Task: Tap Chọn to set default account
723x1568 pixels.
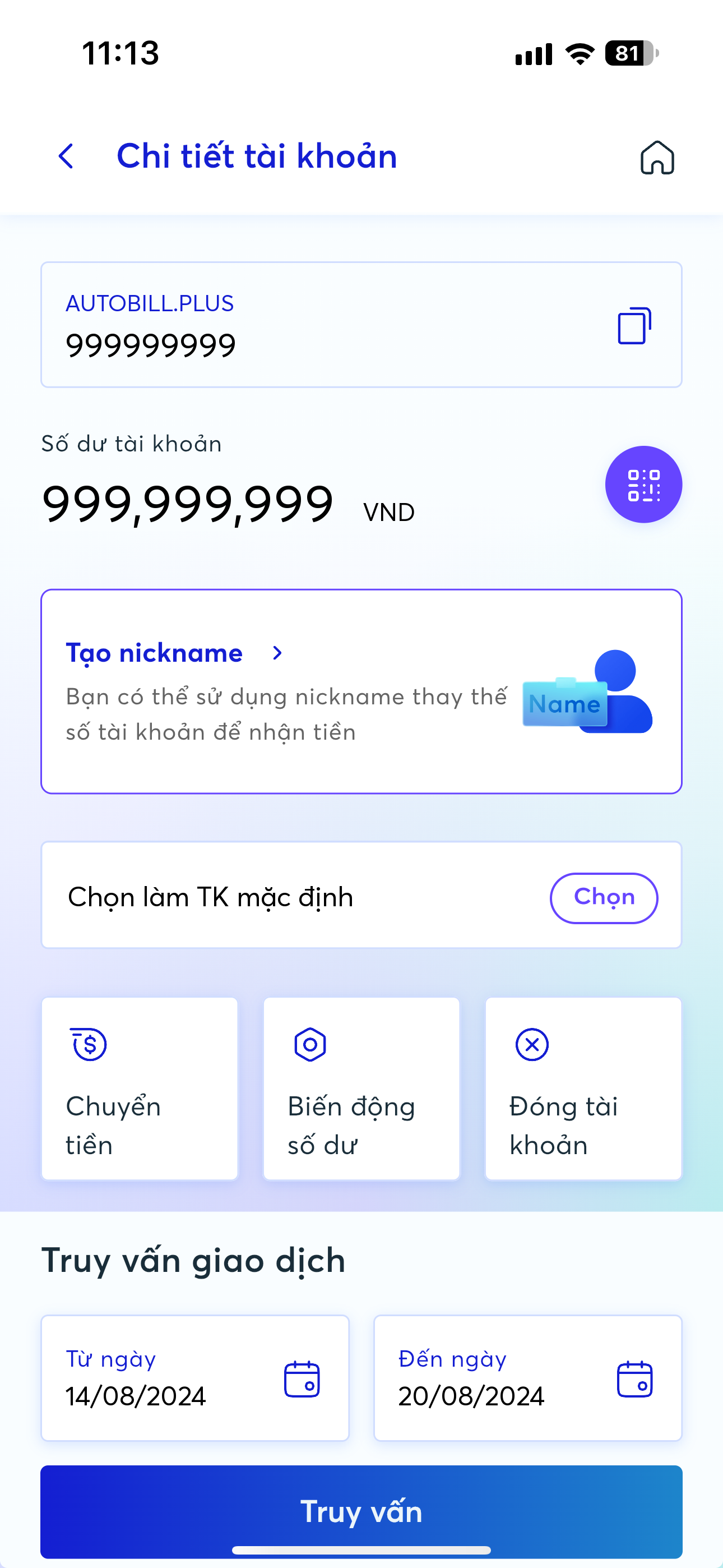Action: (603, 898)
